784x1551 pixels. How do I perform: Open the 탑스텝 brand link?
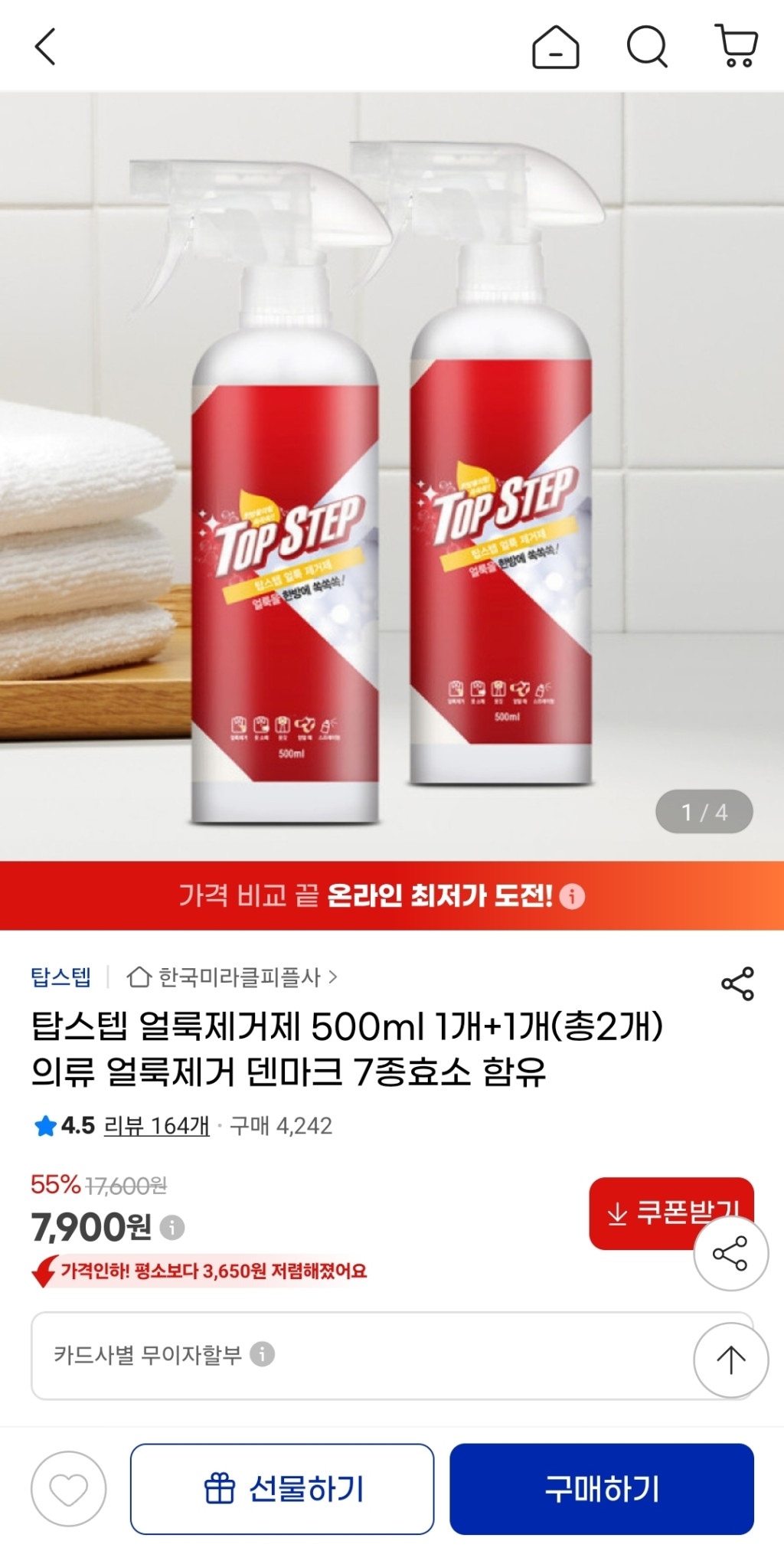[60, 977]
